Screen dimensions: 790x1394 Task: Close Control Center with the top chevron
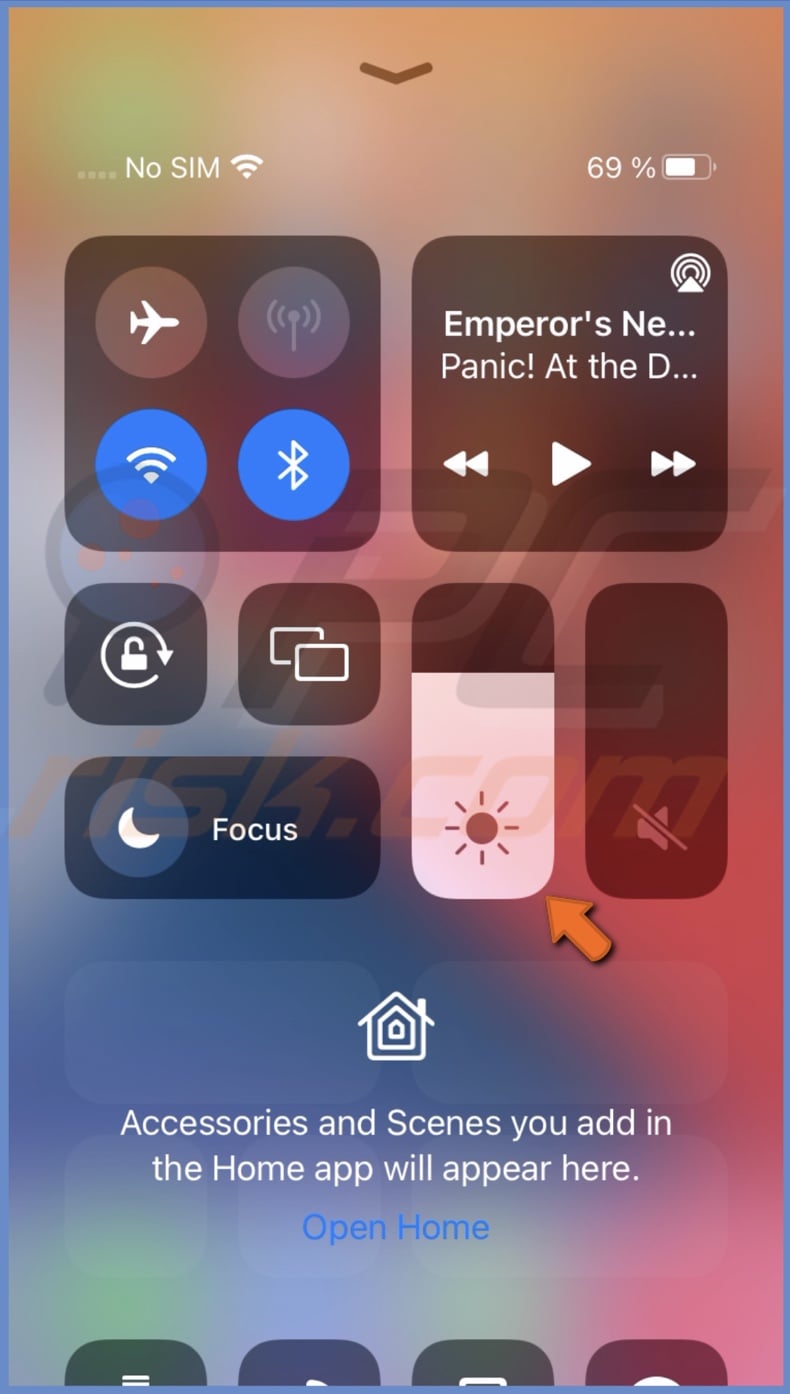(x=396, y=72)
